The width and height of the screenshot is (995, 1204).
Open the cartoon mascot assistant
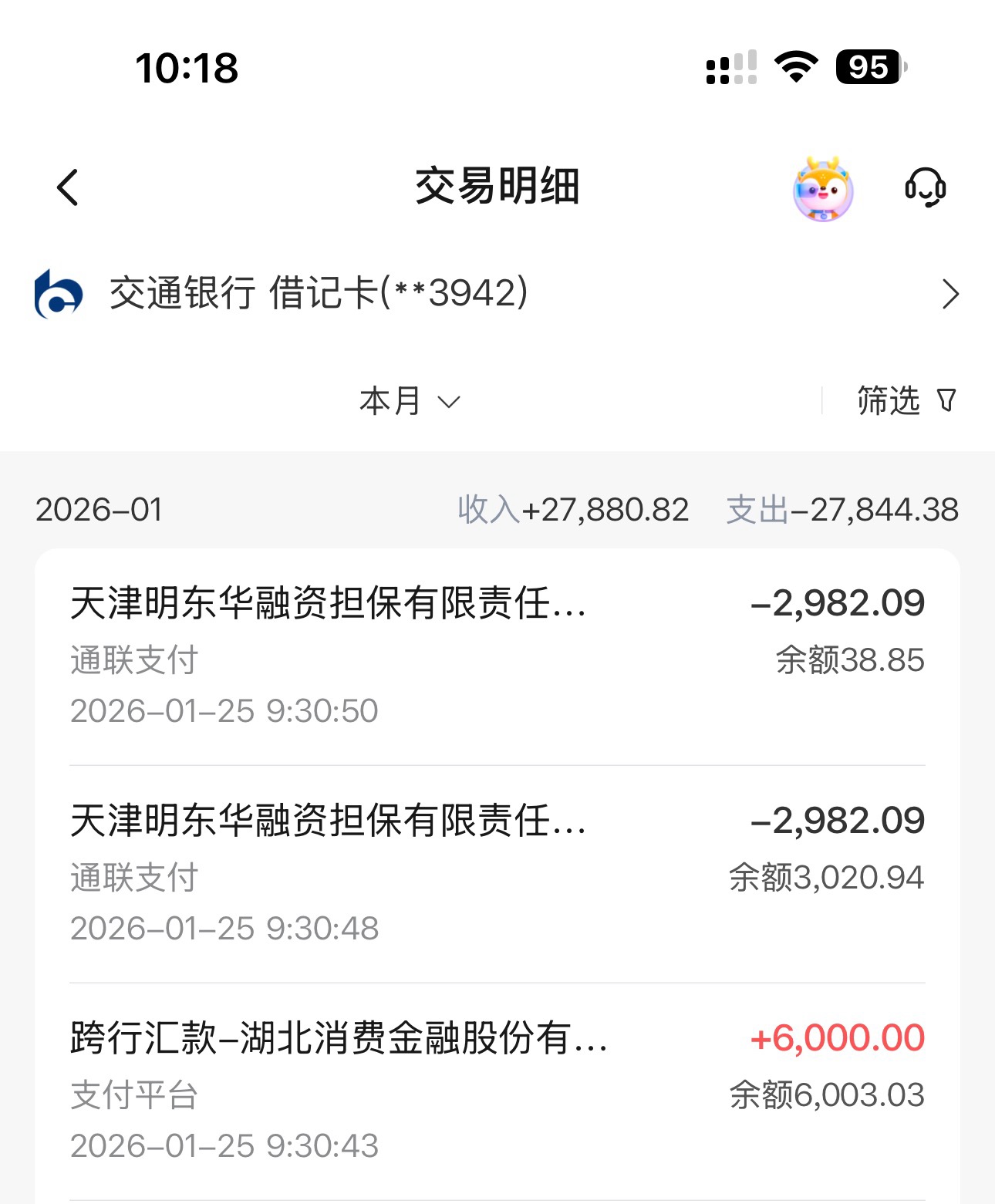point(823,189)
